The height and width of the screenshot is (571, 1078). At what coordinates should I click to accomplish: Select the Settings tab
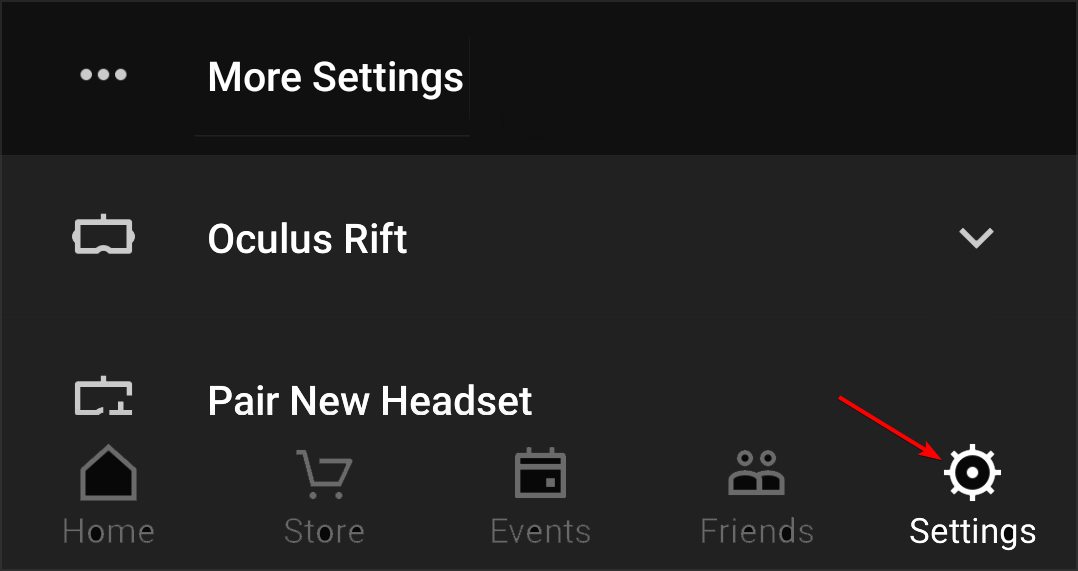pos(972,498)
